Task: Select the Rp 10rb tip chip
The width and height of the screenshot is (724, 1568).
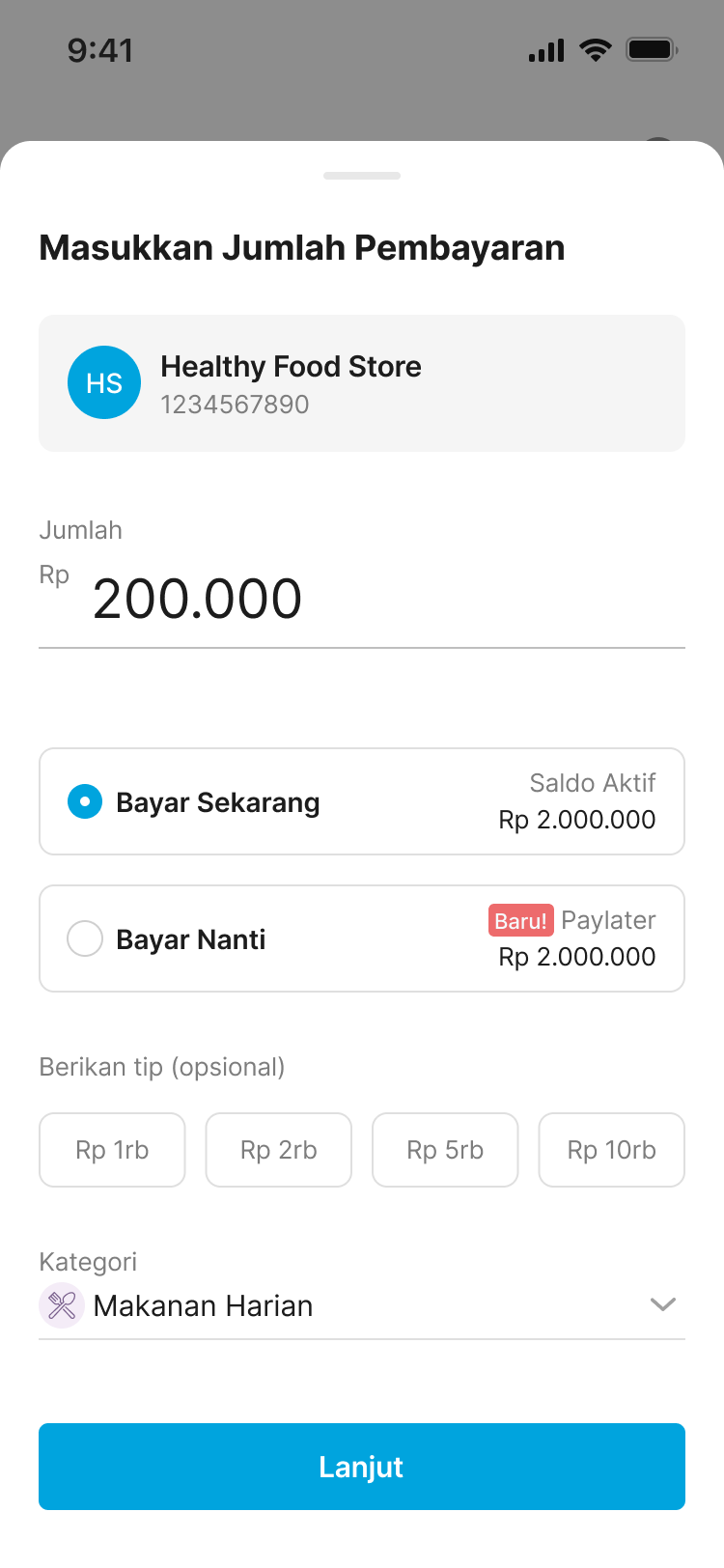Action: coord(611,1150)
